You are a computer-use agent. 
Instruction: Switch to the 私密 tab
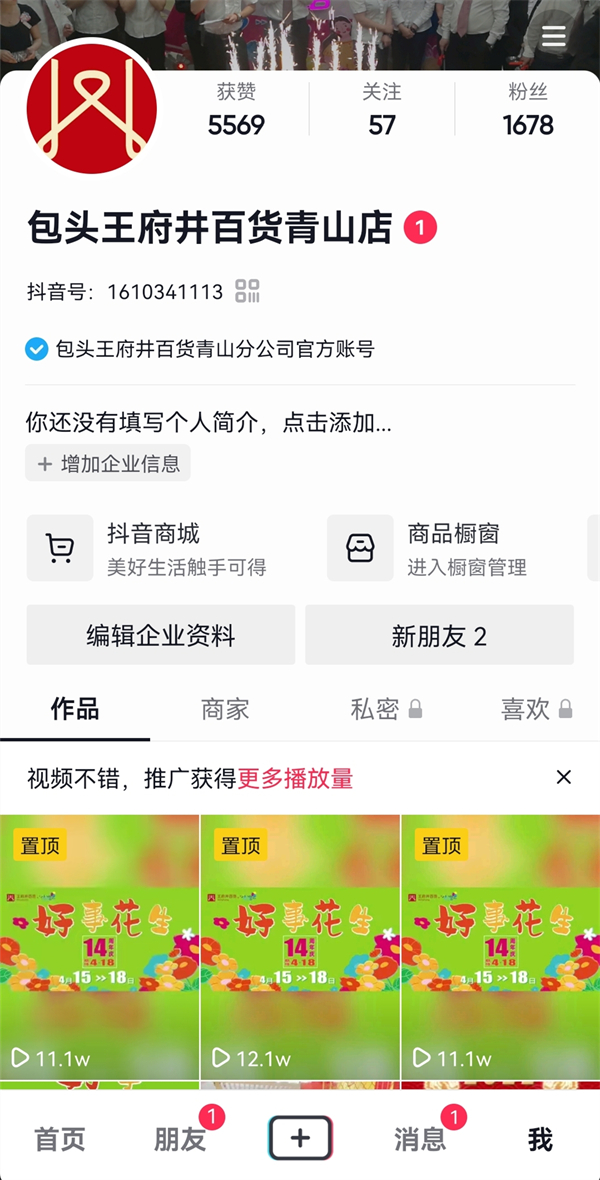pyautogui.click(x=385, y=709)
